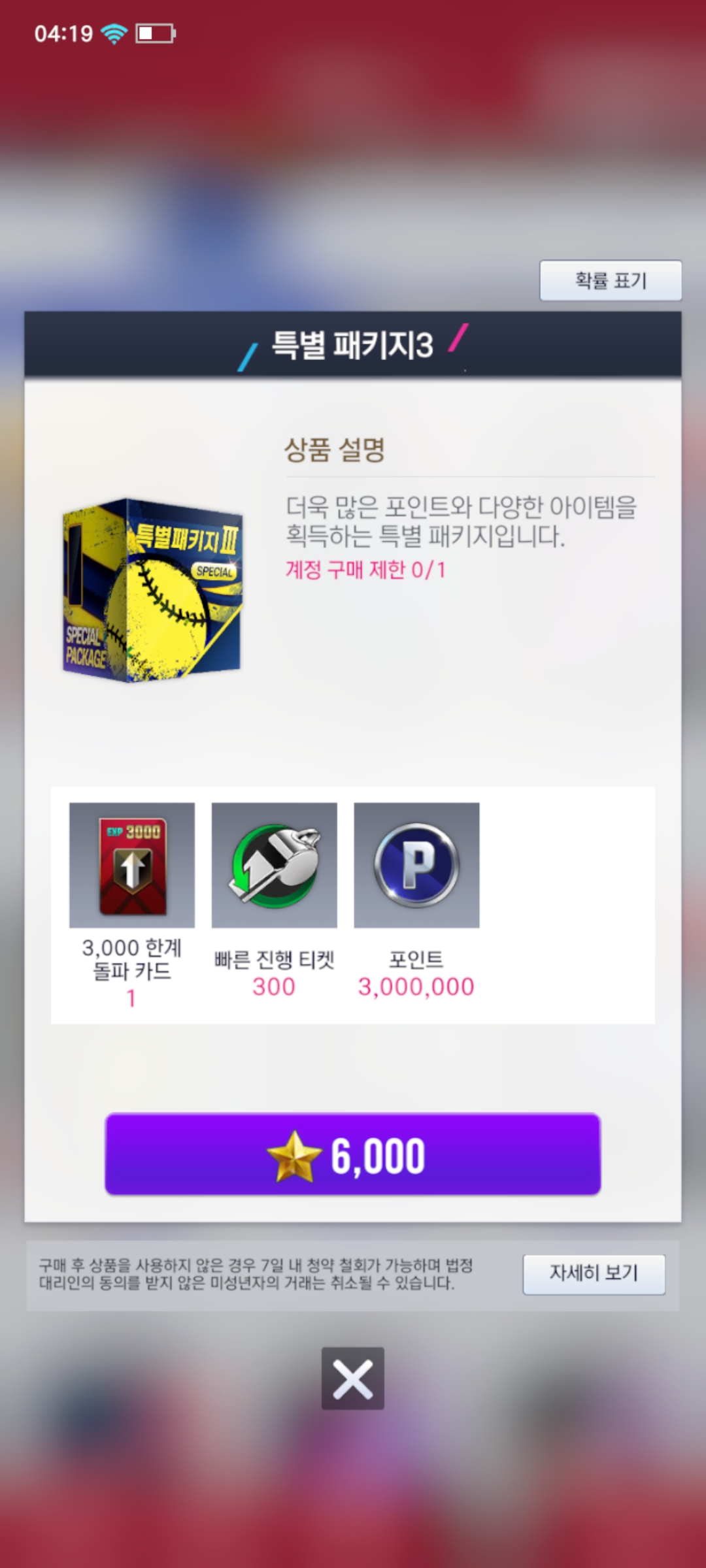The height and width of the screenshot is (1568, 706).
Task: Buy the package for 6,000 stars
Action: [353, 1154]
